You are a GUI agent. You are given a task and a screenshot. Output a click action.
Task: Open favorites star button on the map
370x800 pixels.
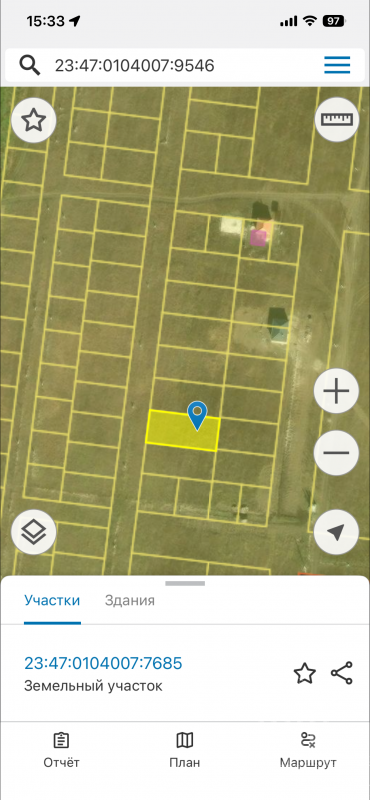pyautogui.click(x=34, y=120)
